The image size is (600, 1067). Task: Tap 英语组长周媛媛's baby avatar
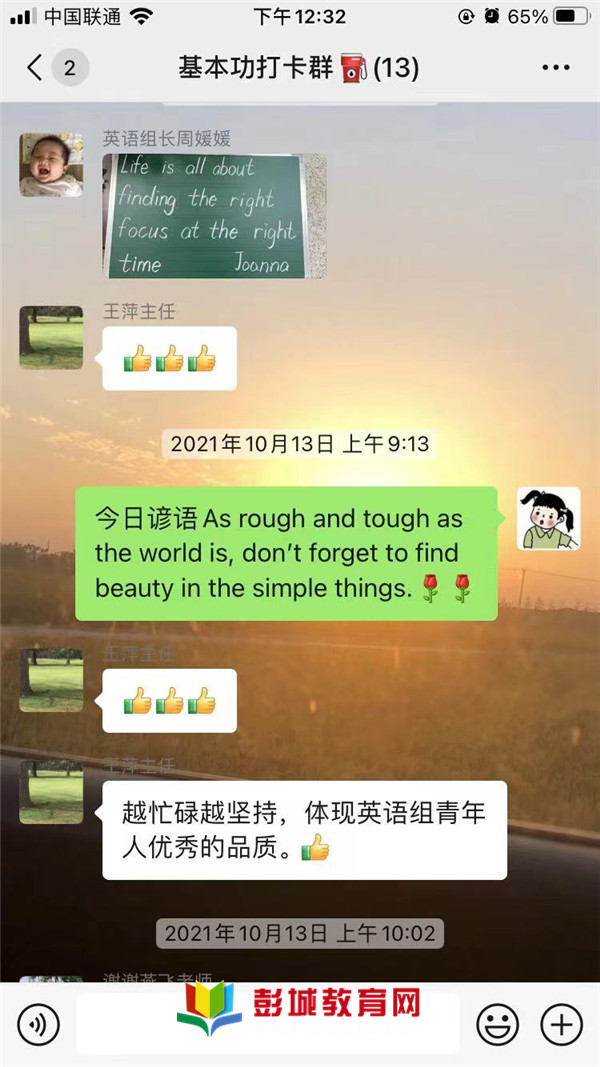(x=51, y=165)
